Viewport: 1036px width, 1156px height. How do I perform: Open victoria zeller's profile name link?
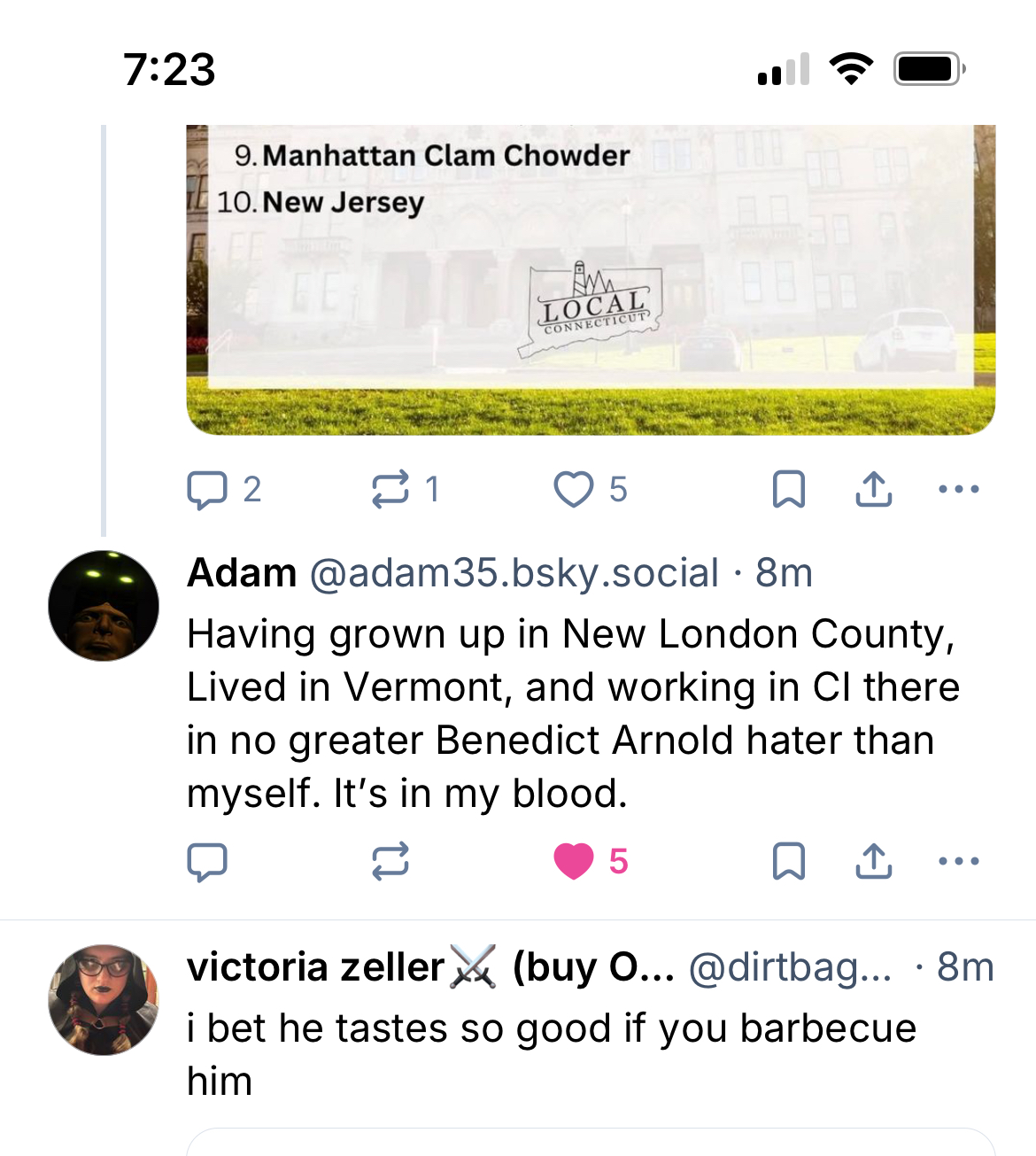click(315, 967)
